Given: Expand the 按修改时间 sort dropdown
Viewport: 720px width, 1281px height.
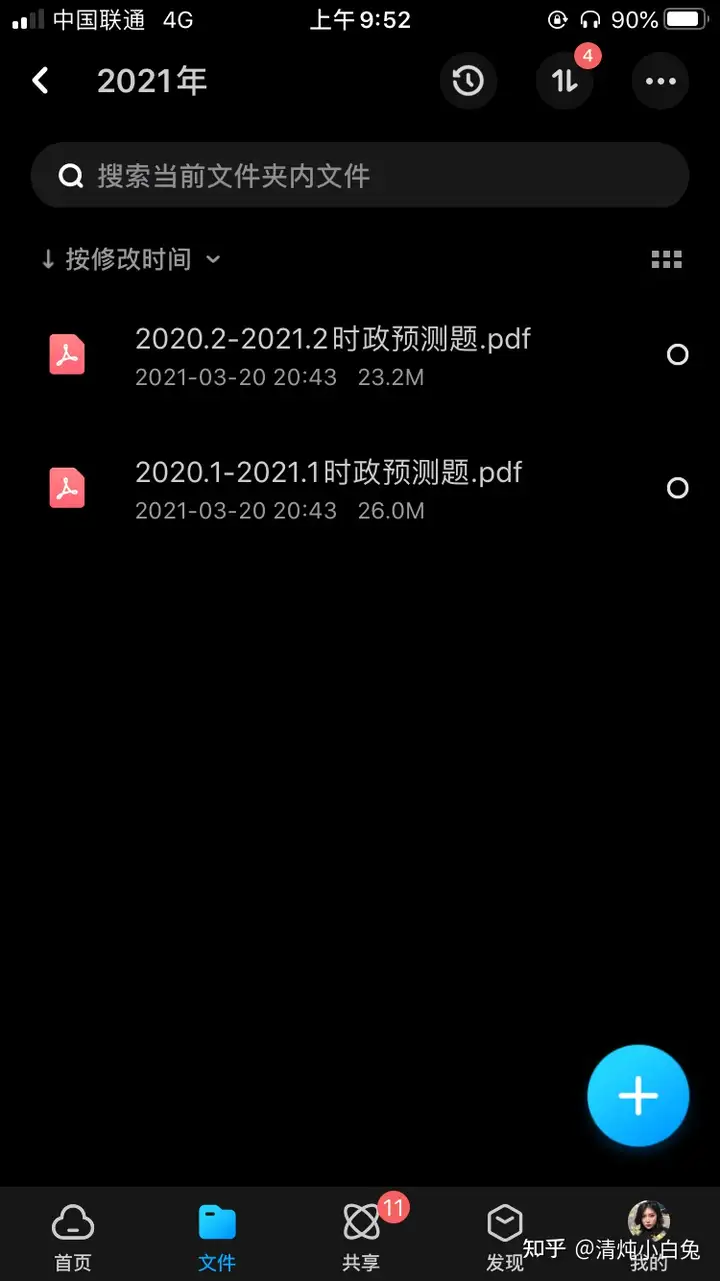Looking at the screenshot, I should 130,260.
